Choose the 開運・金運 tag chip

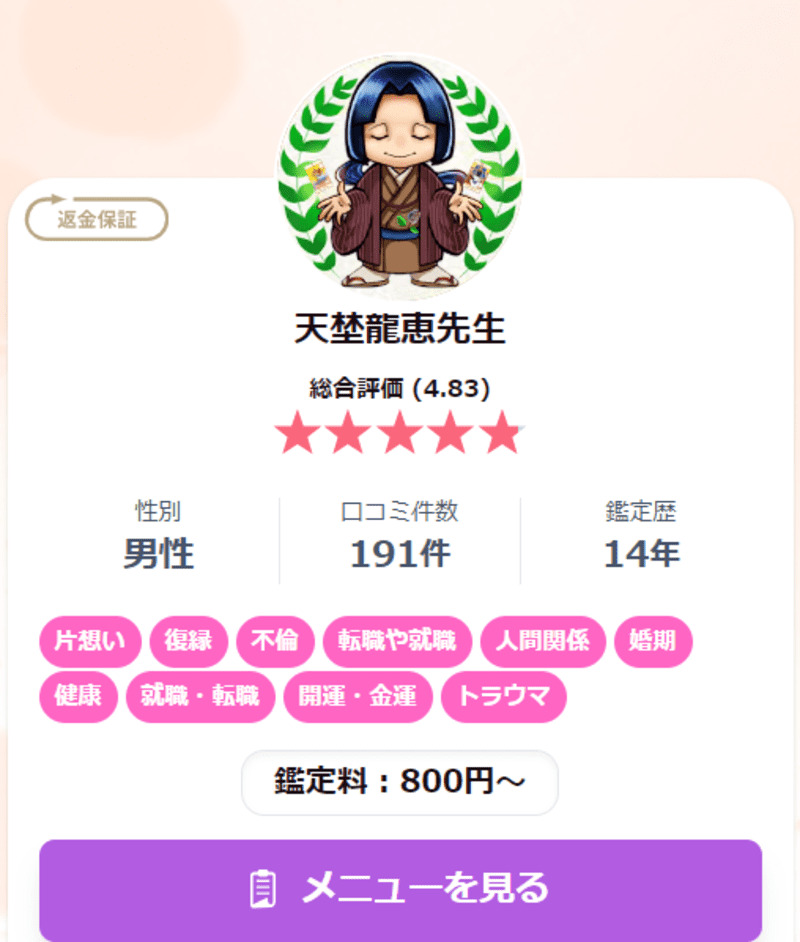coord(358,696)
